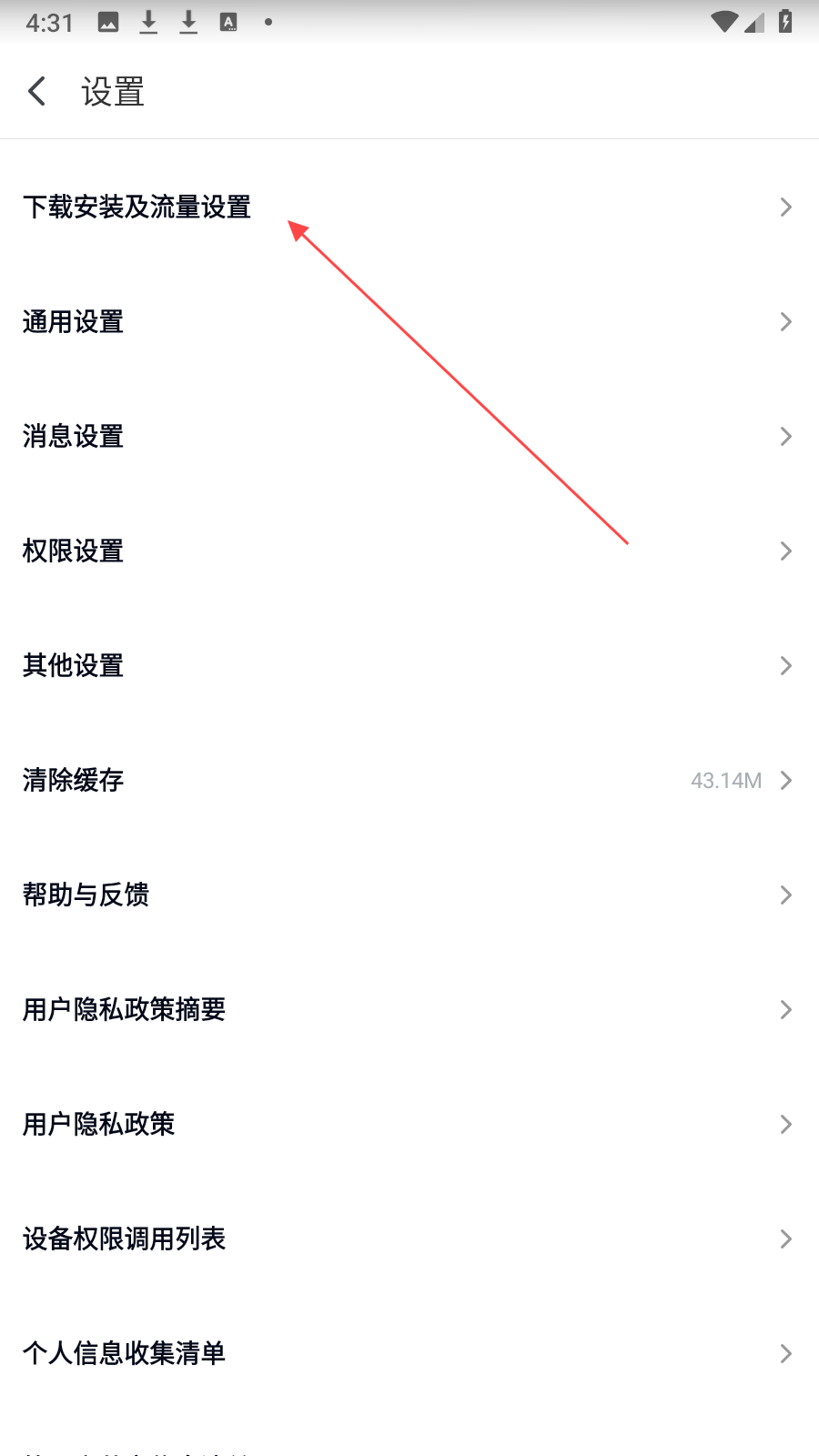The image size is (819, 1456).
Task: View 用户隐私政策摘要
Action: [x=124, y=1010]
